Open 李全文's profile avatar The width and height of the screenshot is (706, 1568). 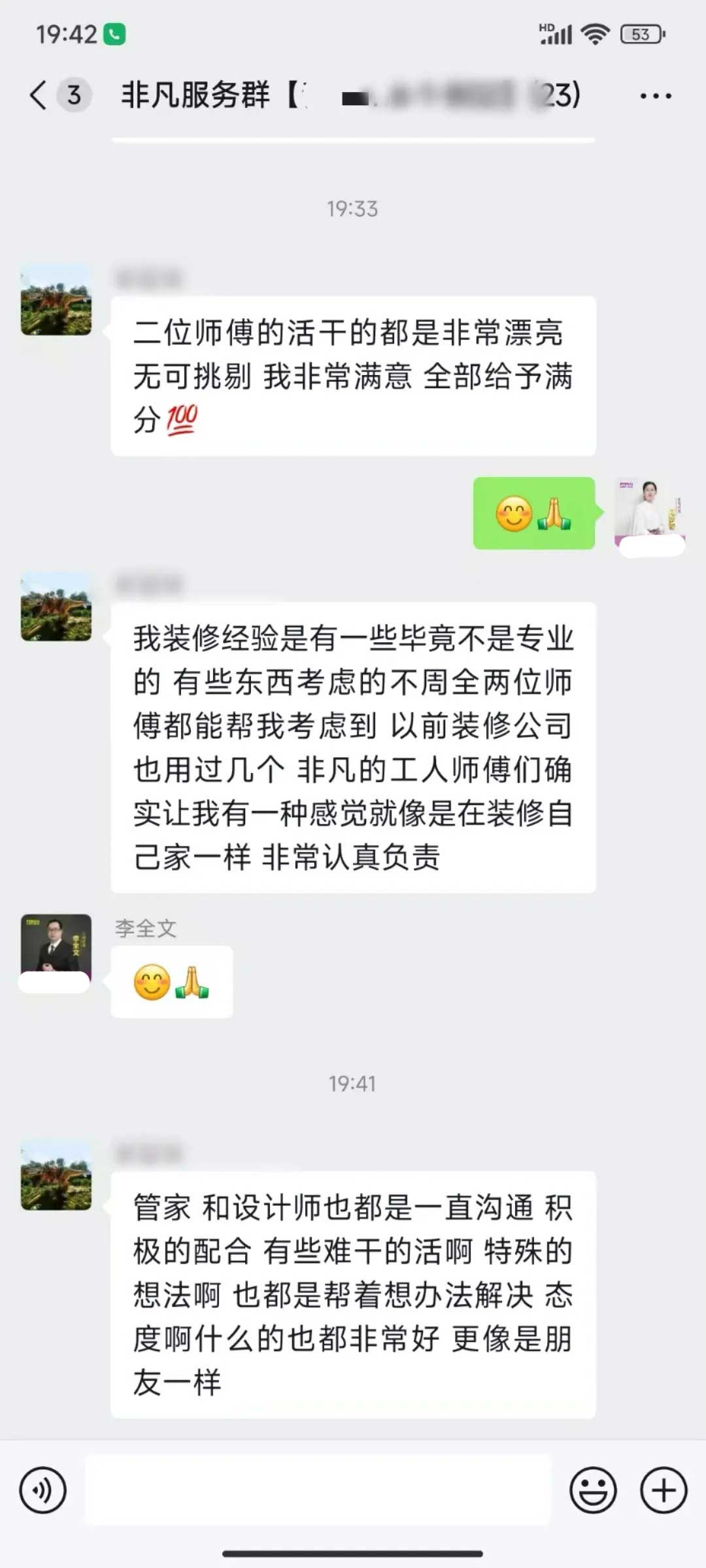coord(56,948)
